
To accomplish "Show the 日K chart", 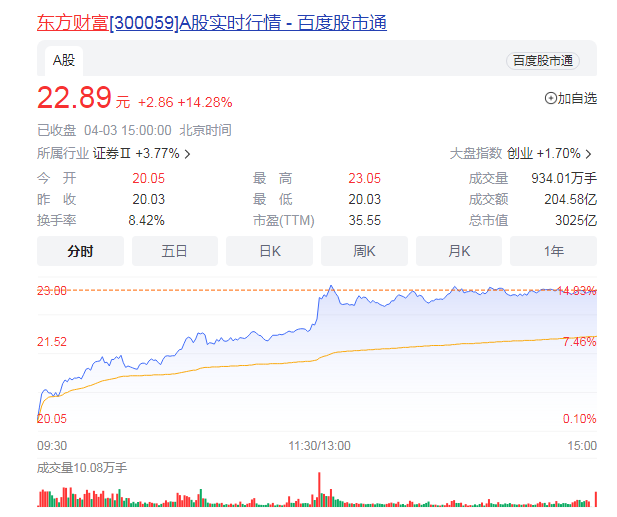I will coord(270,251).
